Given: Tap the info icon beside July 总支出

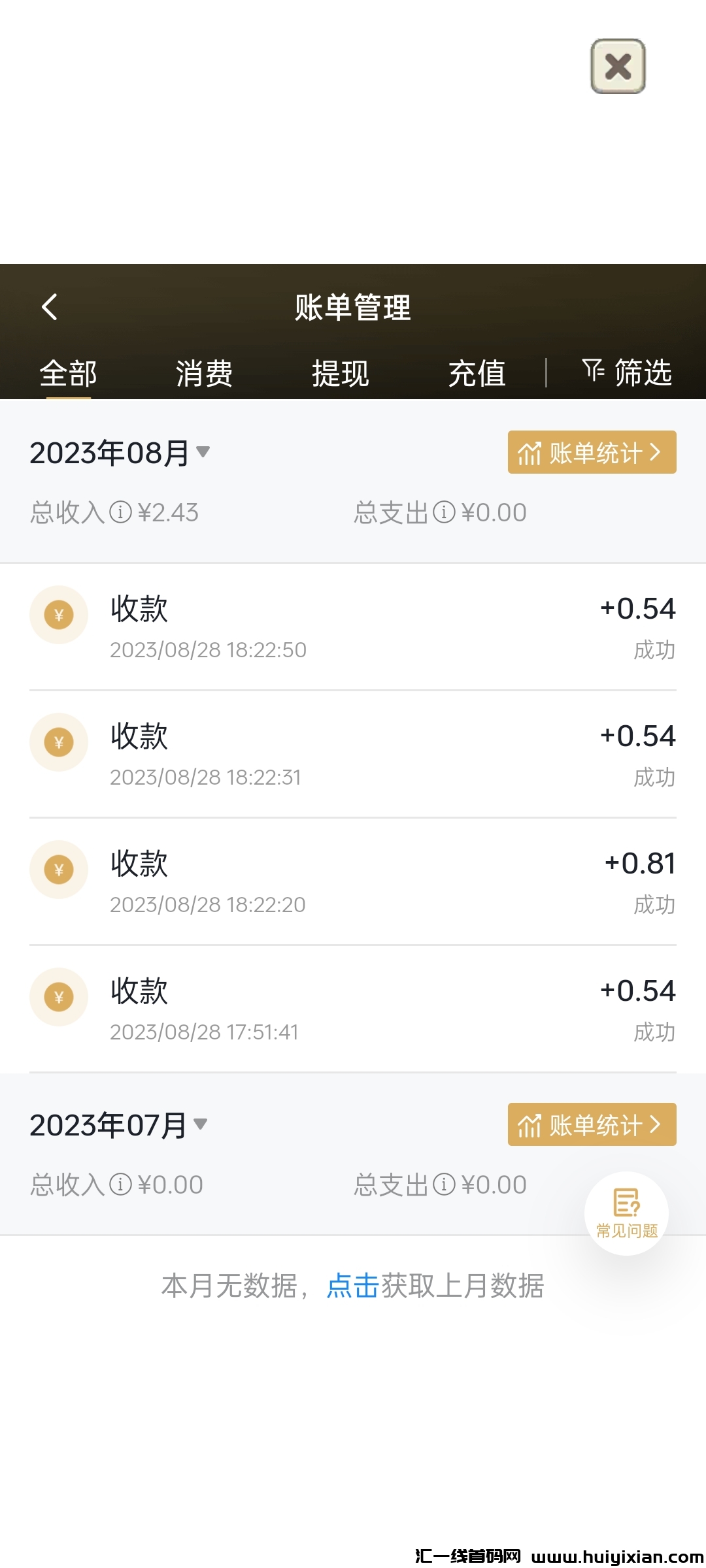Looking at the screenshot, I should tap(445, 1184).
